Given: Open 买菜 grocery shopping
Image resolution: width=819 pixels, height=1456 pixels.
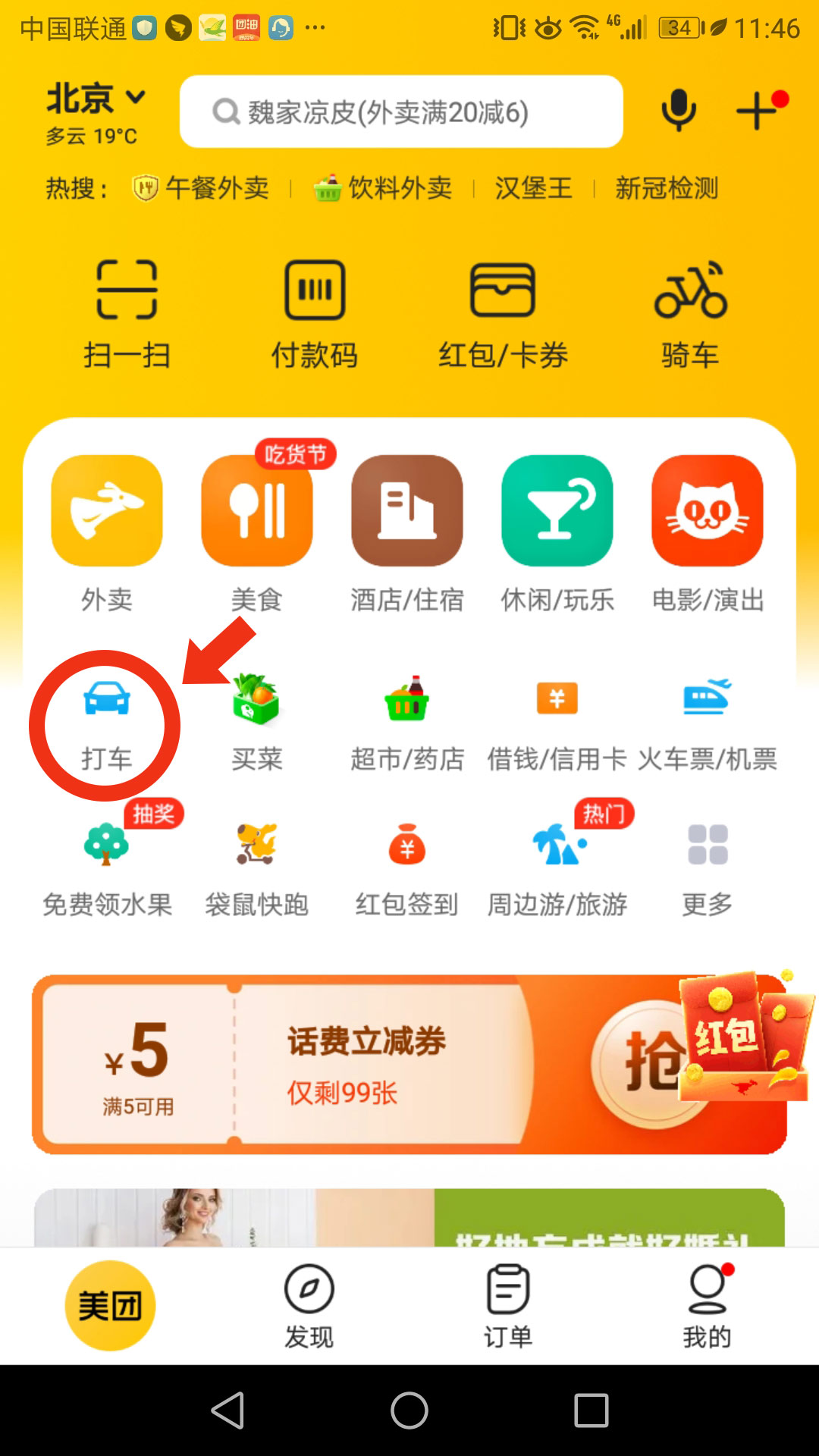Looking at the screenshot, I should (256, 724).
